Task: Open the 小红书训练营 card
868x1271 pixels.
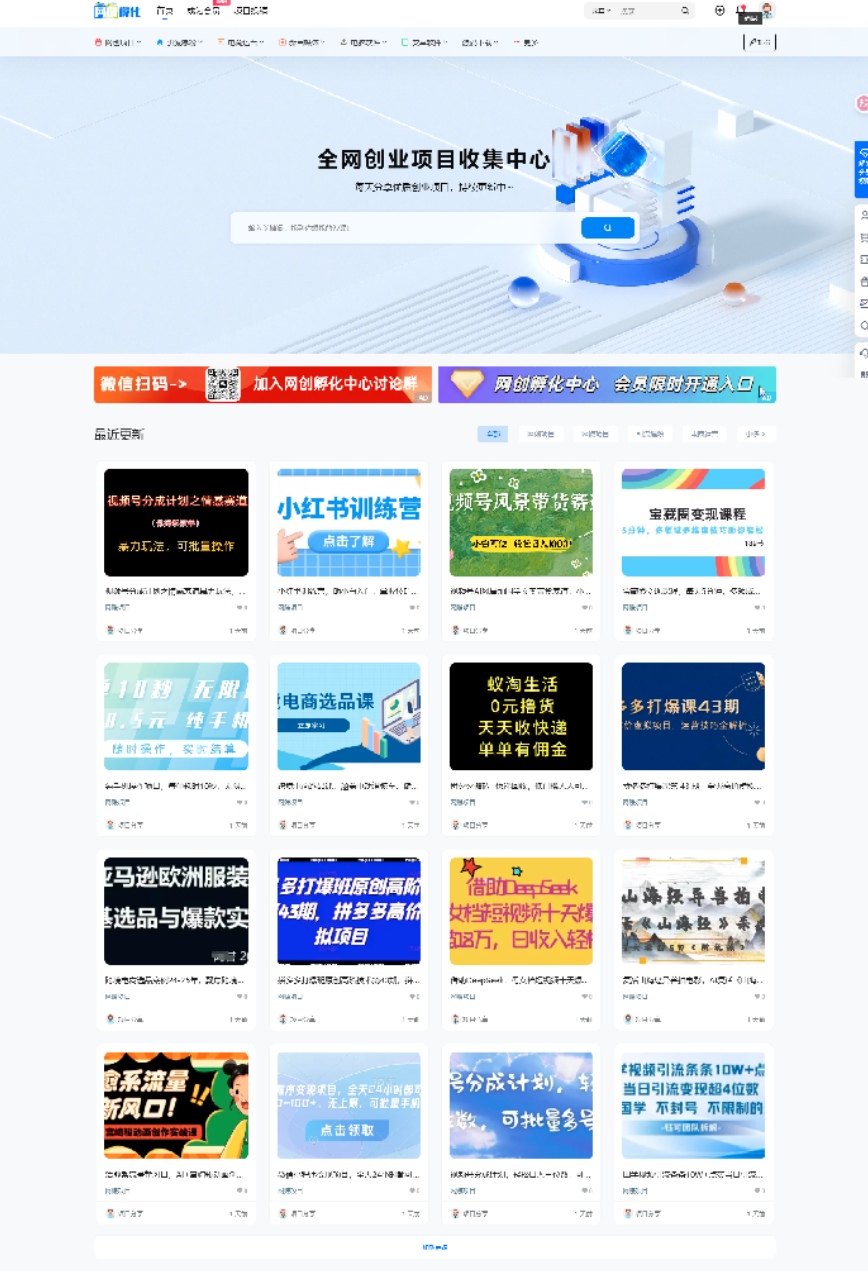Action: (348, 523)
